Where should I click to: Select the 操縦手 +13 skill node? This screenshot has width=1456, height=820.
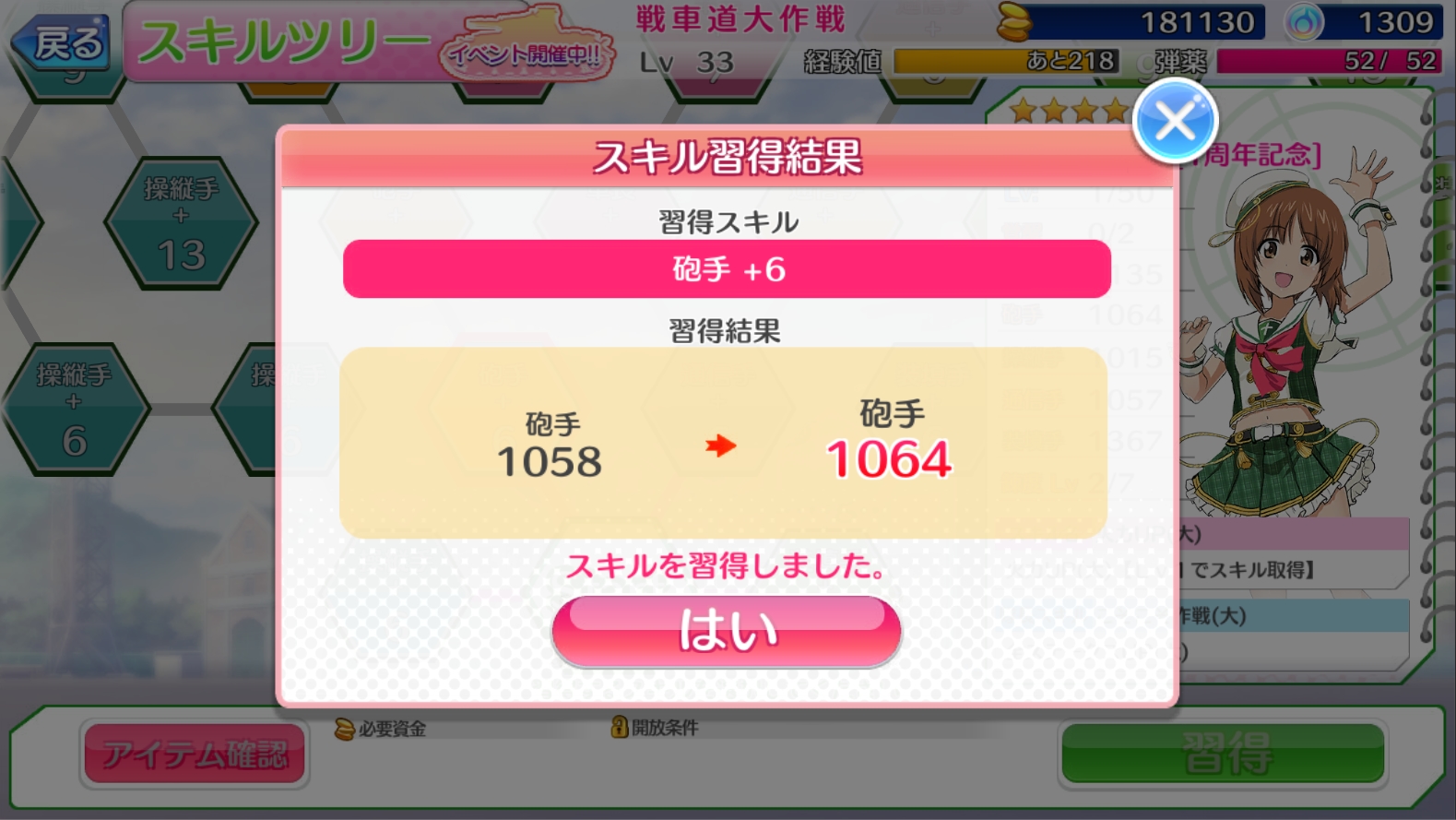click(x=181, y=224)
